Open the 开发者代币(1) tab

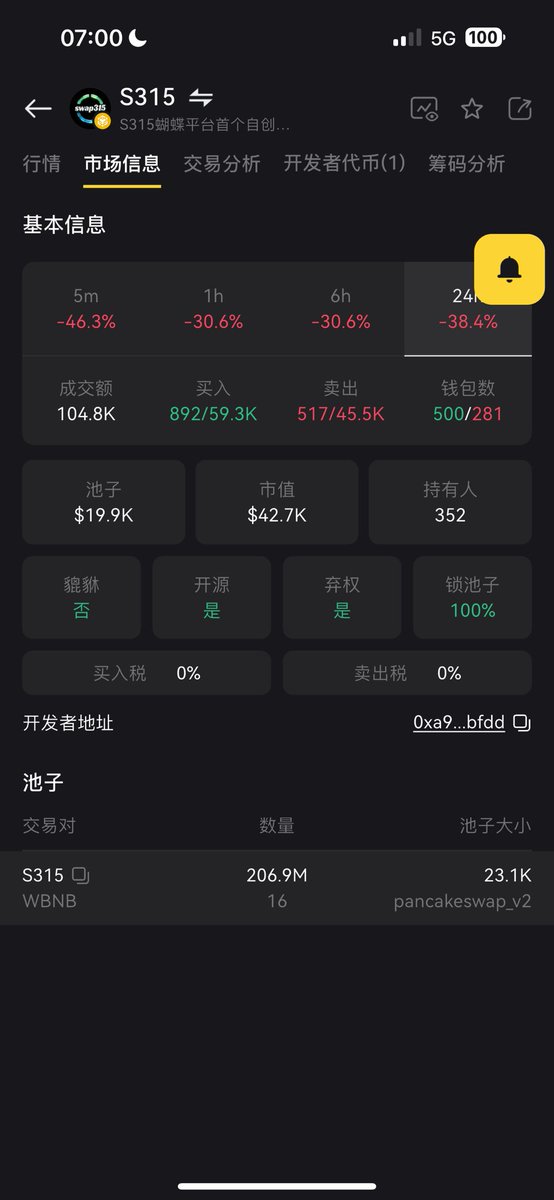[x=345, y=164]
